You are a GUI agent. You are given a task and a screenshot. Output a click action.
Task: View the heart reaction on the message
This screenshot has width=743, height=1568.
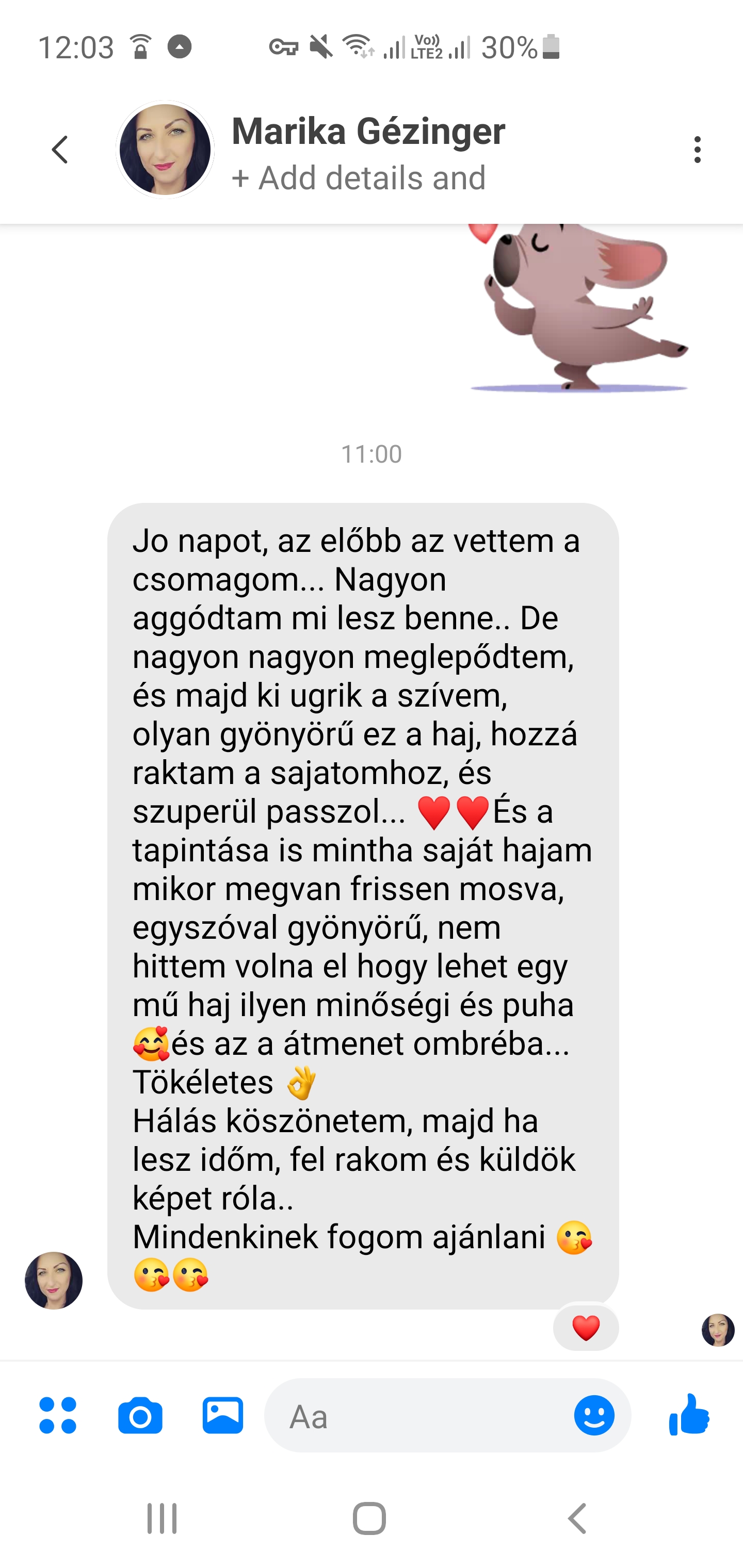pyautogui.click(x=586, y=1328)
